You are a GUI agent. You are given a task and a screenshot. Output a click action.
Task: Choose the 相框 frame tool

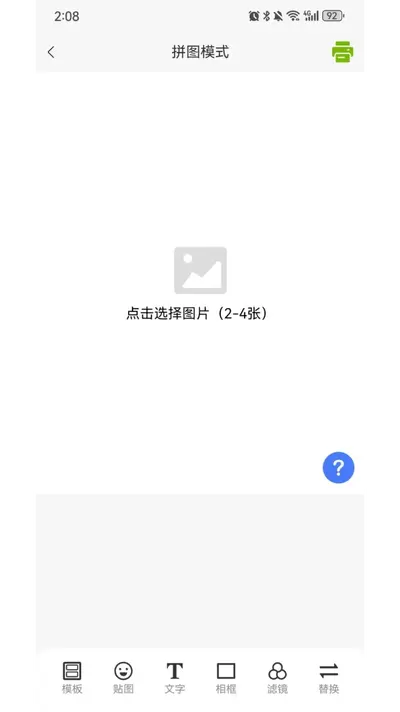pos(226,677)
